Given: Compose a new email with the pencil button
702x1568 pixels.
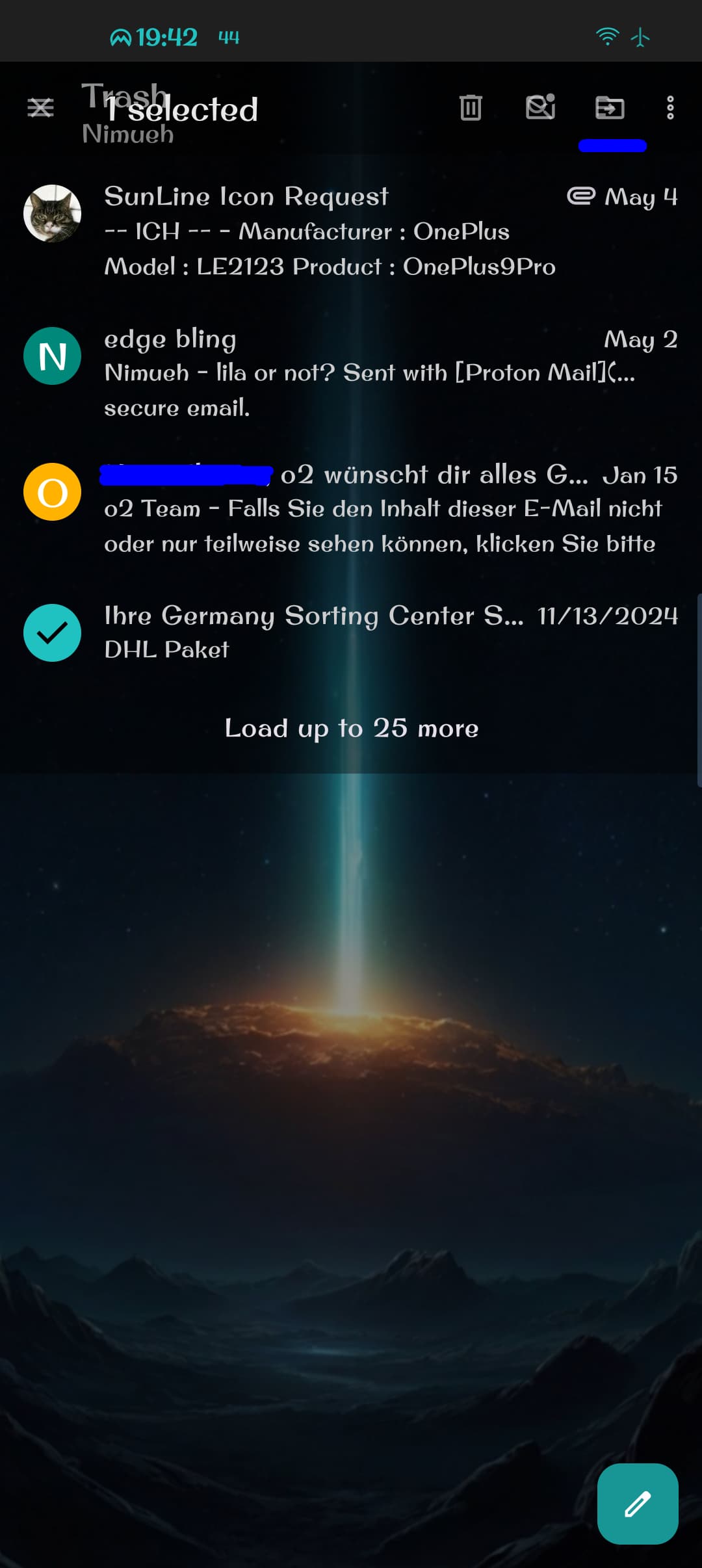Looking at the screenshot, I should tap(638, 1504).
